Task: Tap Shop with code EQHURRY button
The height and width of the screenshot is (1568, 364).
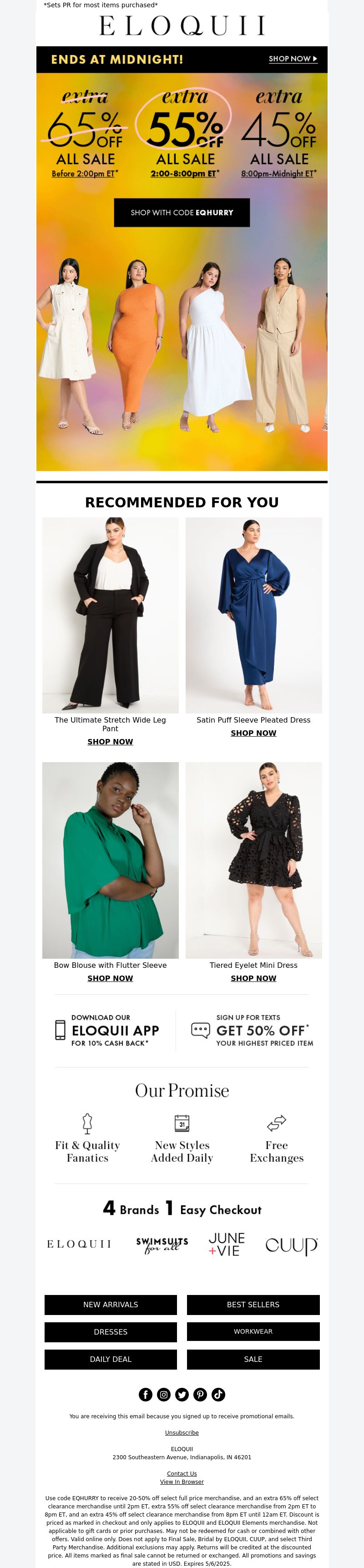Action: pyautogui.click(x=182, y=212)
